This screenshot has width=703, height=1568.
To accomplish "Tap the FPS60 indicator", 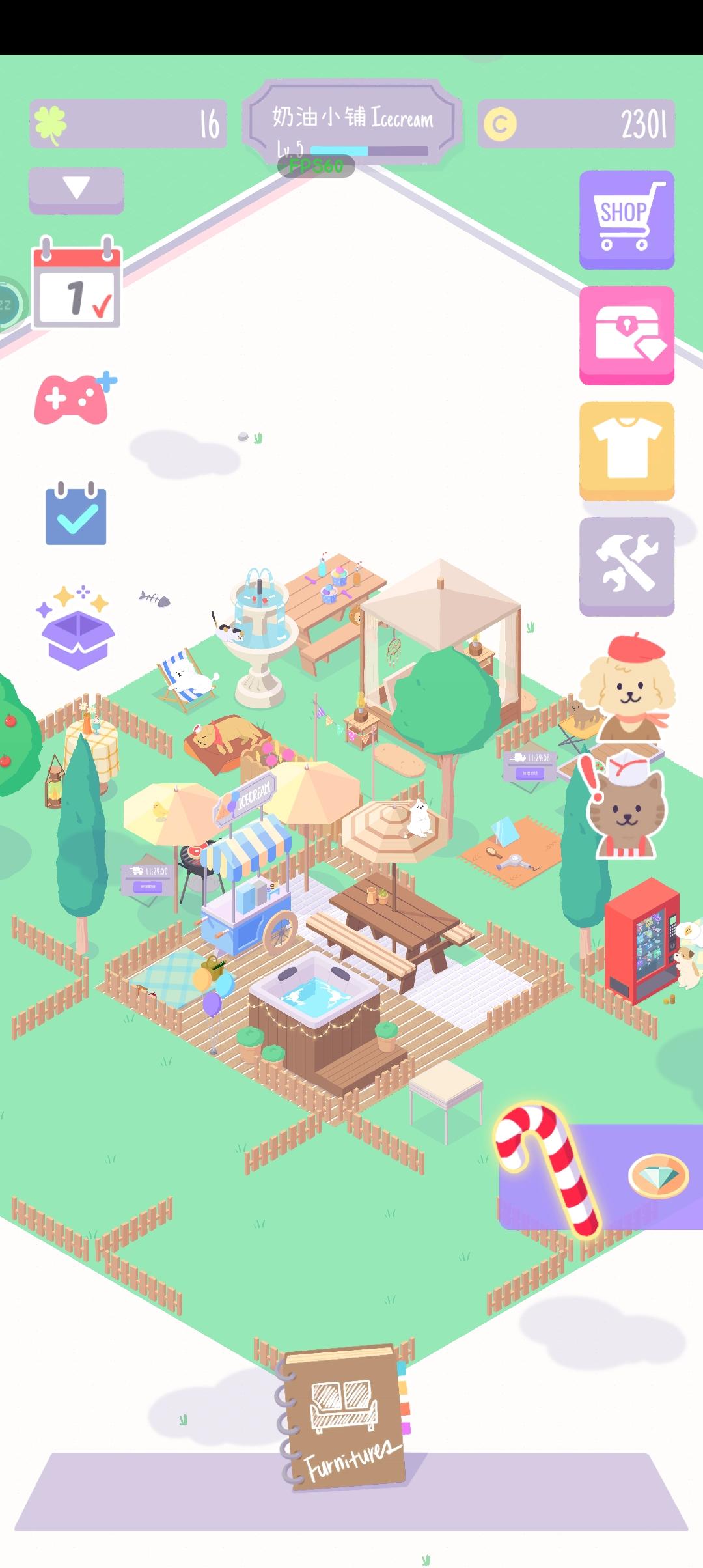I will (317, 166).
